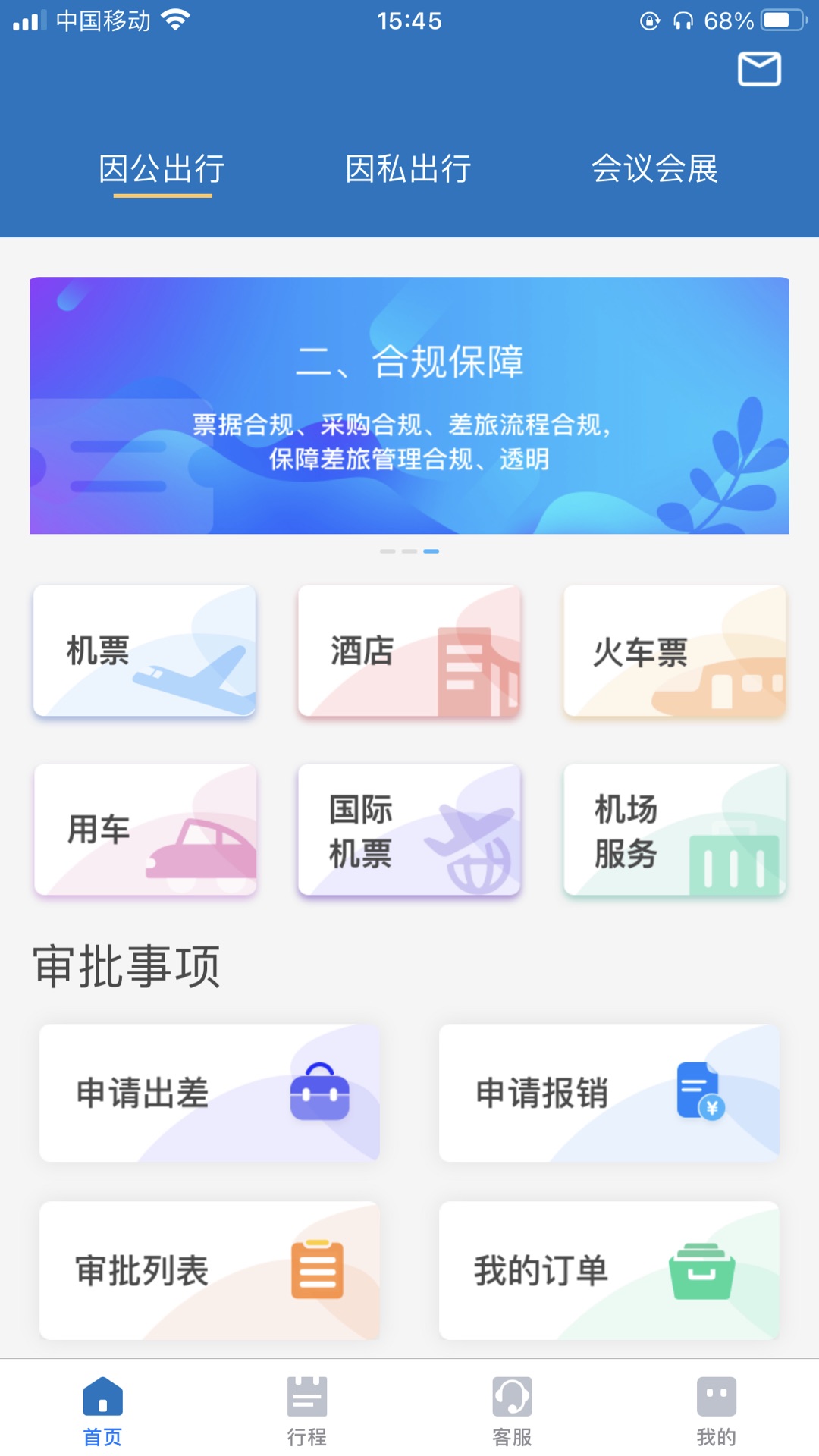Select the 酒店 hotel booking card icon

point(409,651)
